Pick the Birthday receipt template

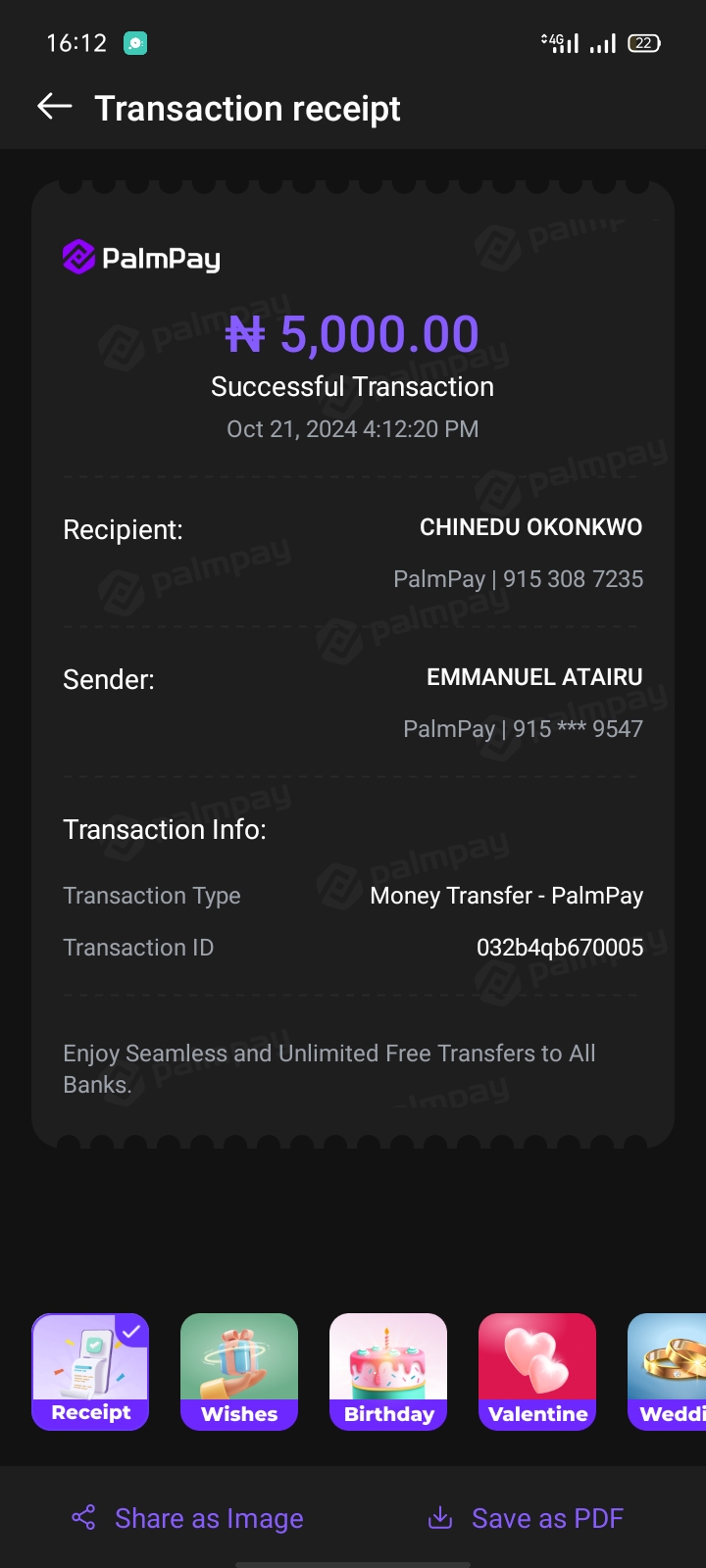point(388,1371)
